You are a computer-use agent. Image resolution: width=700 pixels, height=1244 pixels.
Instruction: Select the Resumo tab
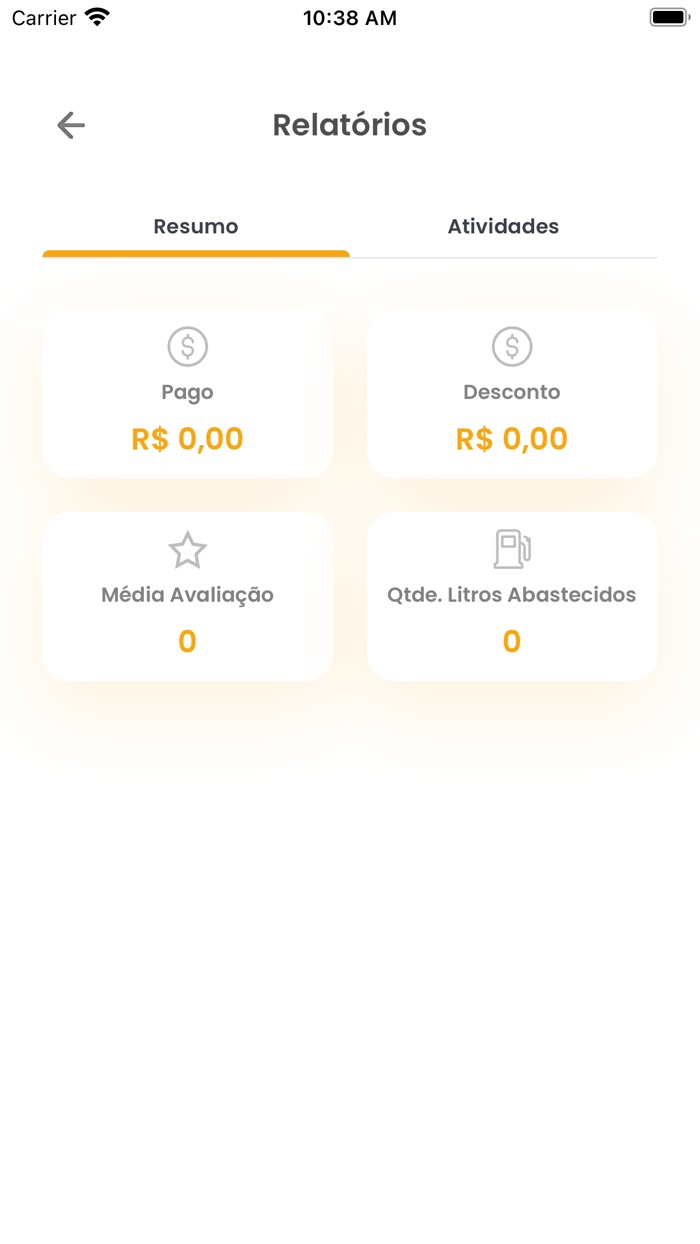(x=196, y=227)
